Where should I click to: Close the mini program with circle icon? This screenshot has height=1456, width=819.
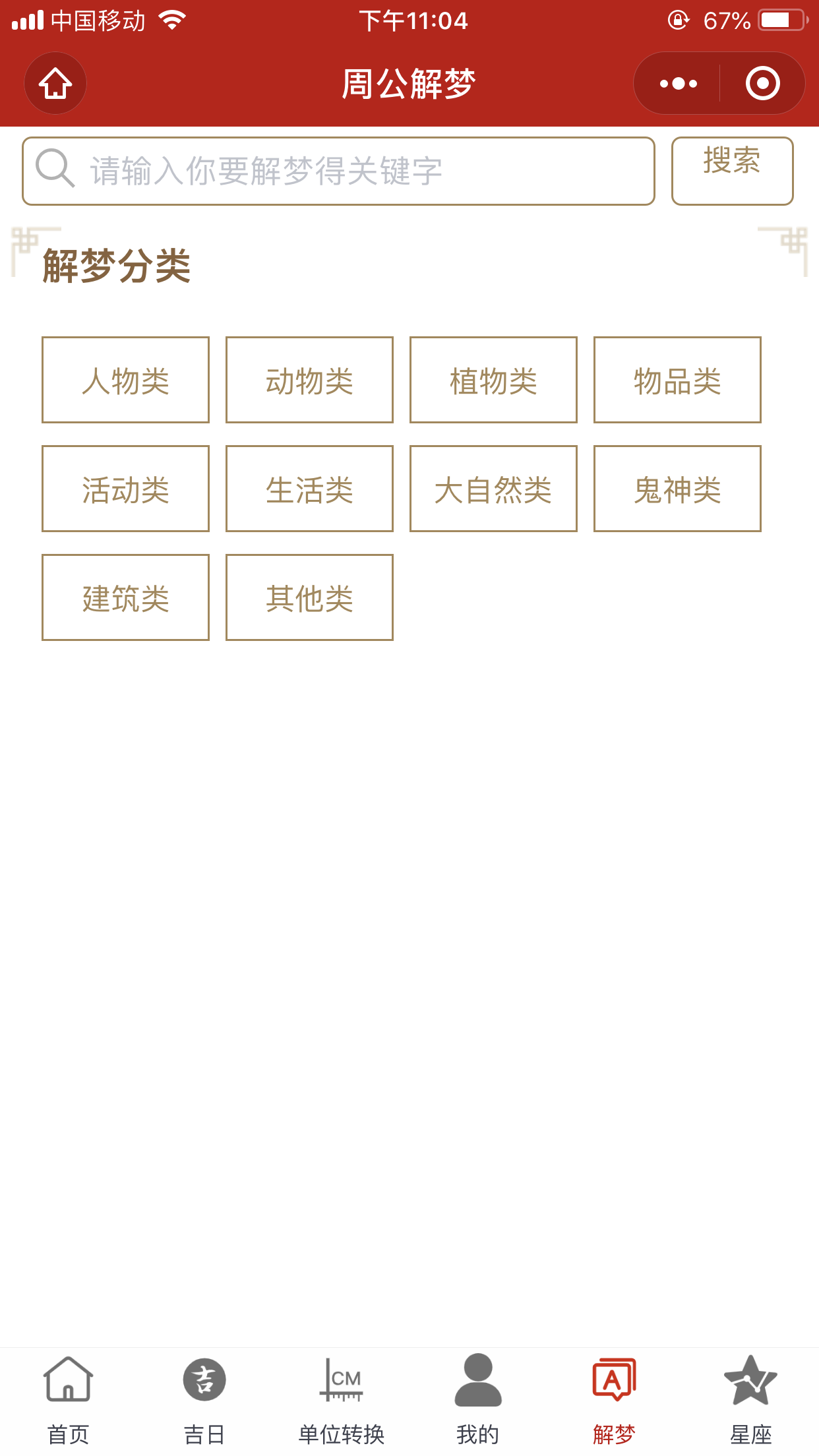coord(763,83)
